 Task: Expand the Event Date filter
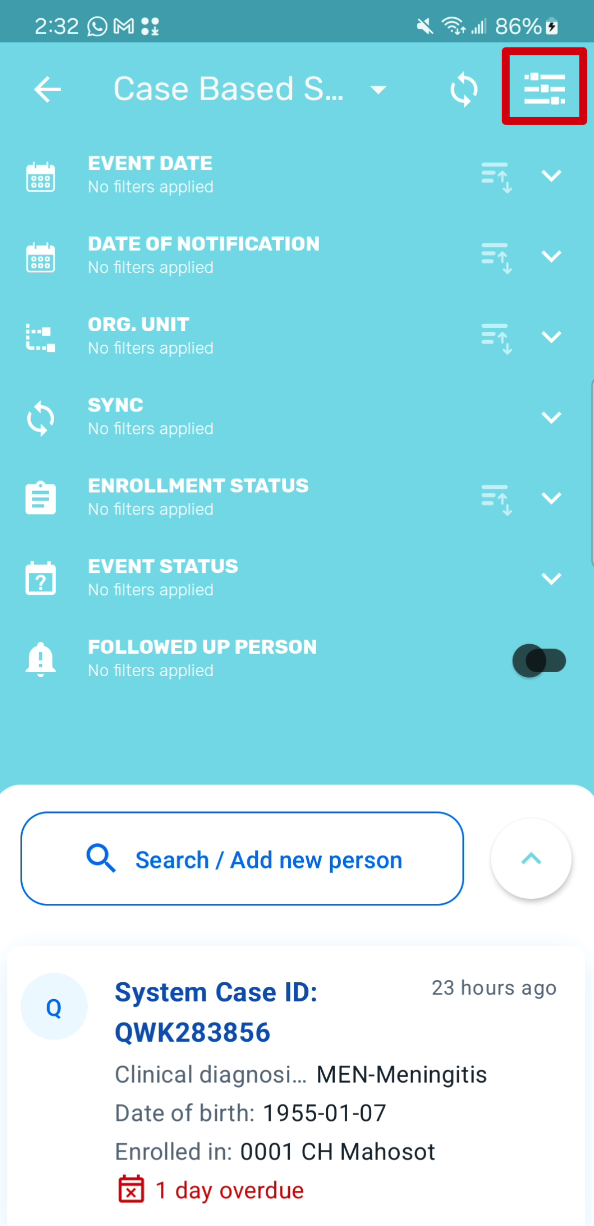click(551, 176)
